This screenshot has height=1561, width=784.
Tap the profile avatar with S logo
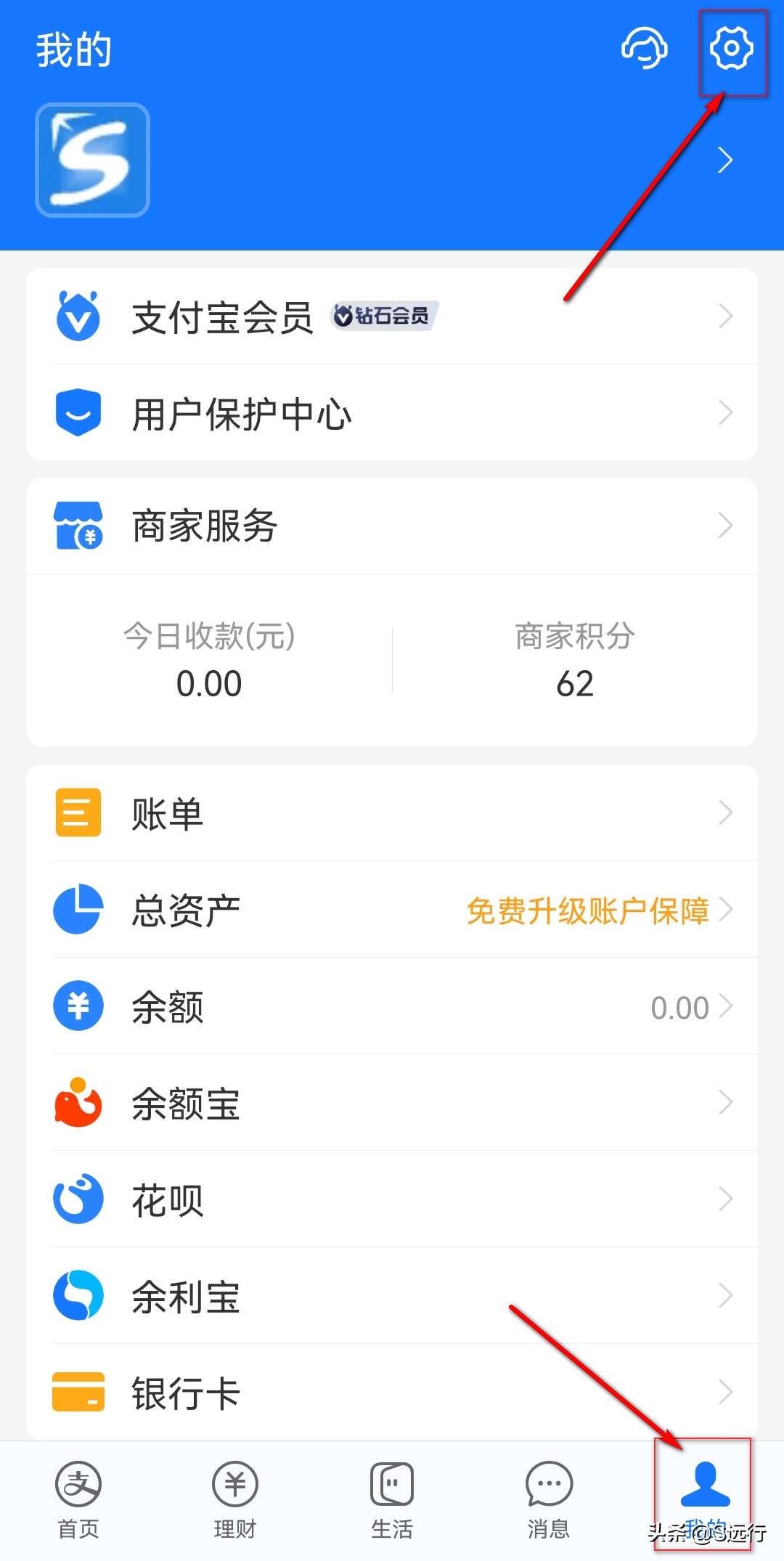click(x=93, y=160)
